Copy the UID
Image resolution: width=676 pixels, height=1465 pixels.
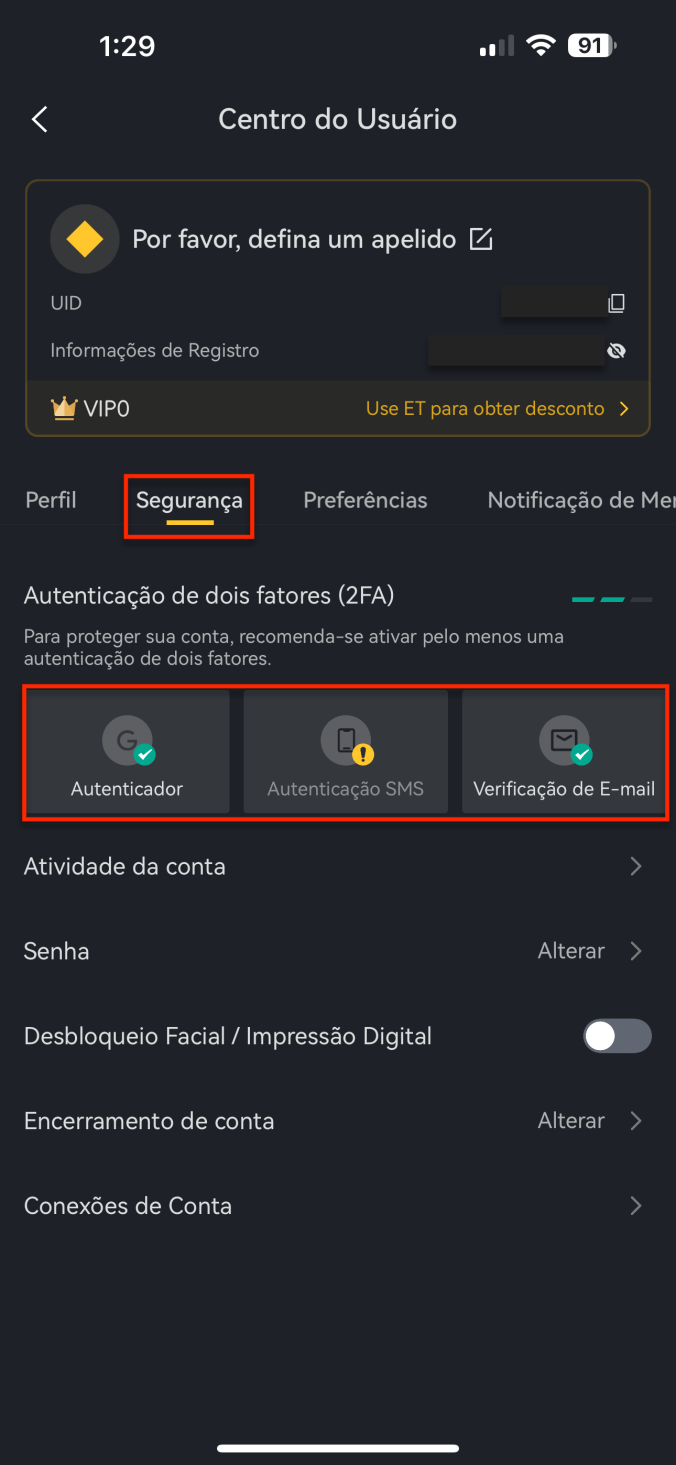coord(617,303)
